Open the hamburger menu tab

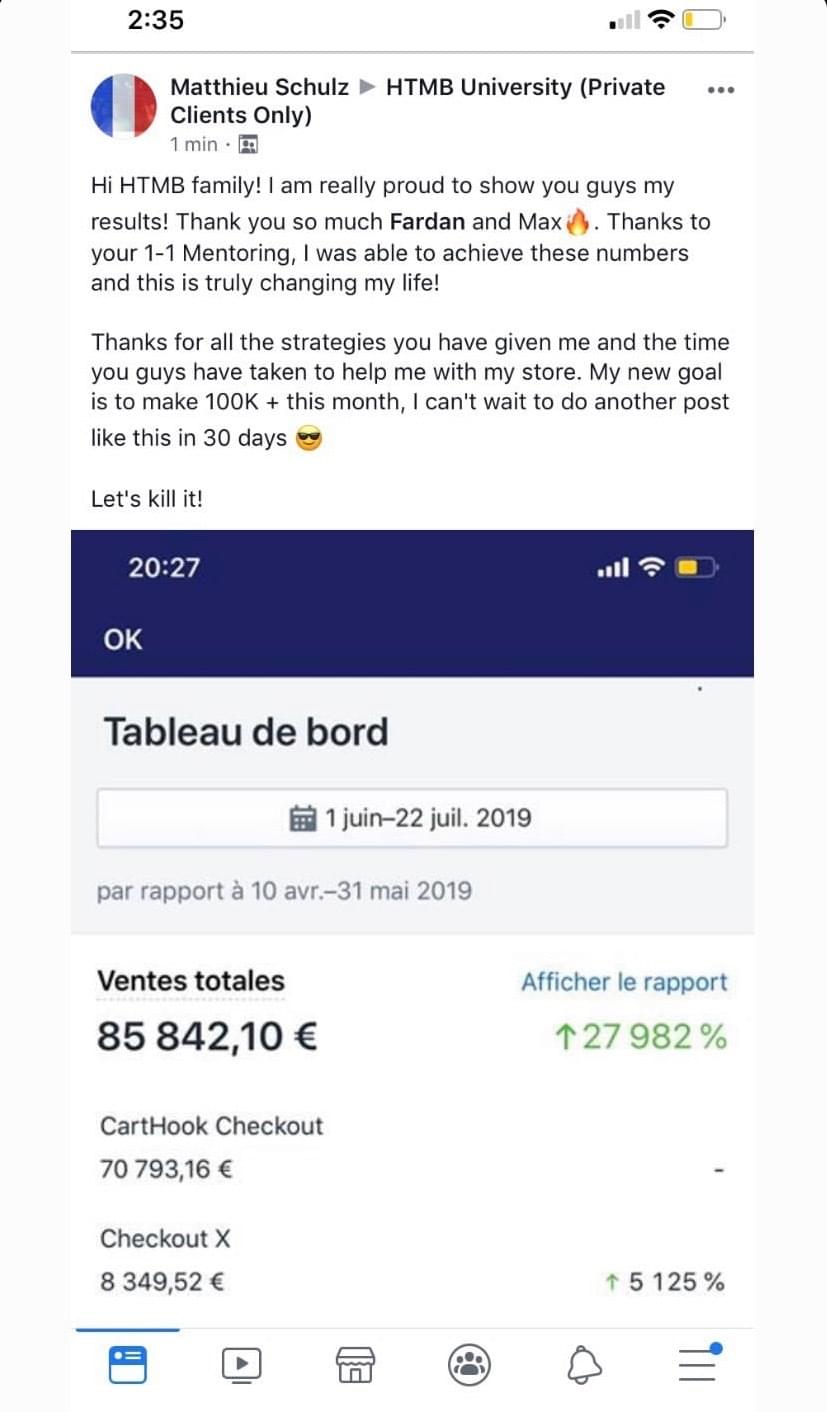point(698,1363)
